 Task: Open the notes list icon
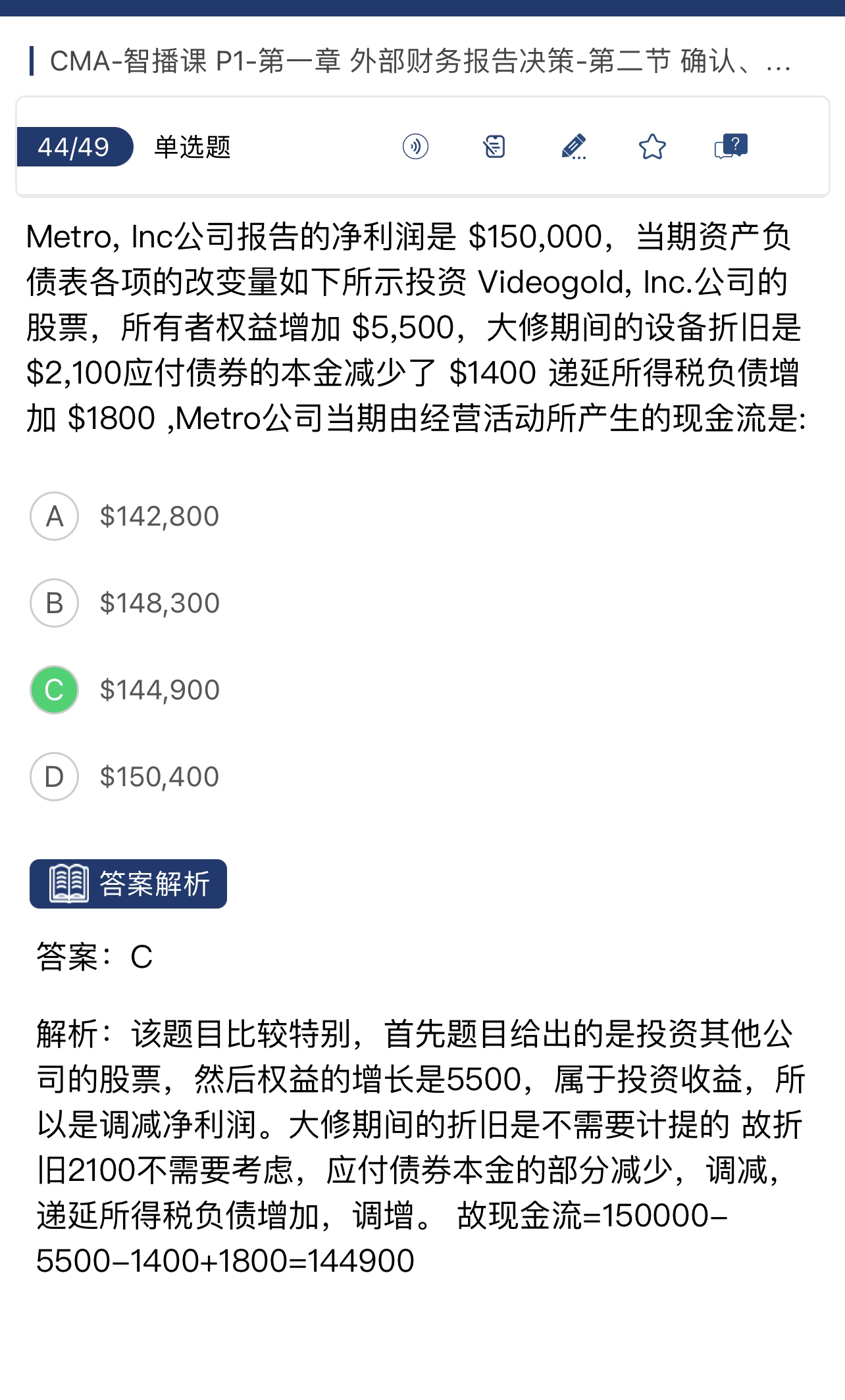pyautogui.click(x=494, y=146)
